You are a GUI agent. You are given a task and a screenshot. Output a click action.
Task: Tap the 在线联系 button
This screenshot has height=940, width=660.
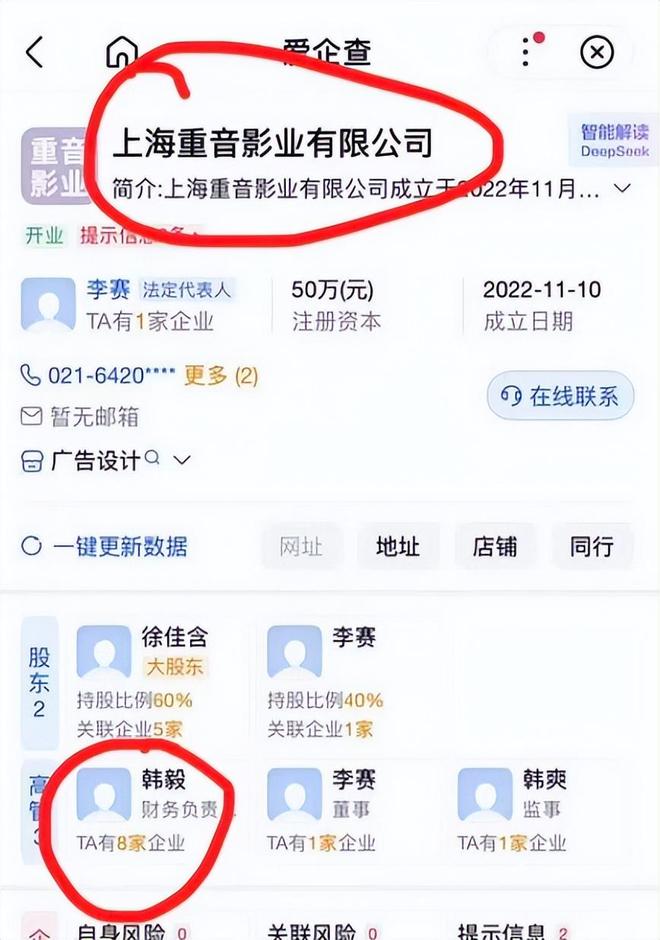point(560,396)
